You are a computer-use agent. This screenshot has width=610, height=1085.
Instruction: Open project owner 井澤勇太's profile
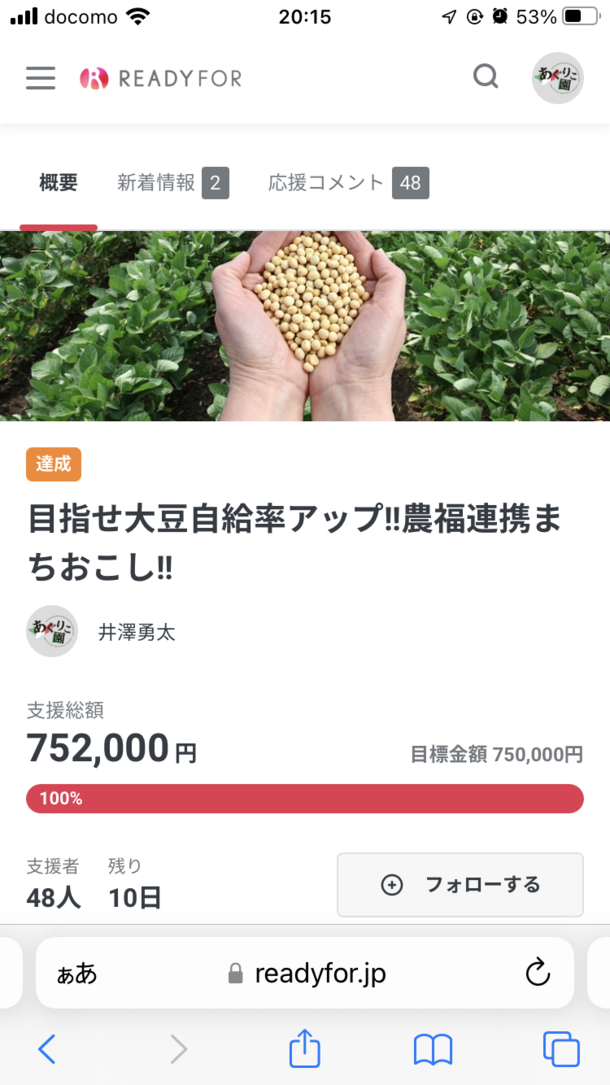[x=137, y=632]
